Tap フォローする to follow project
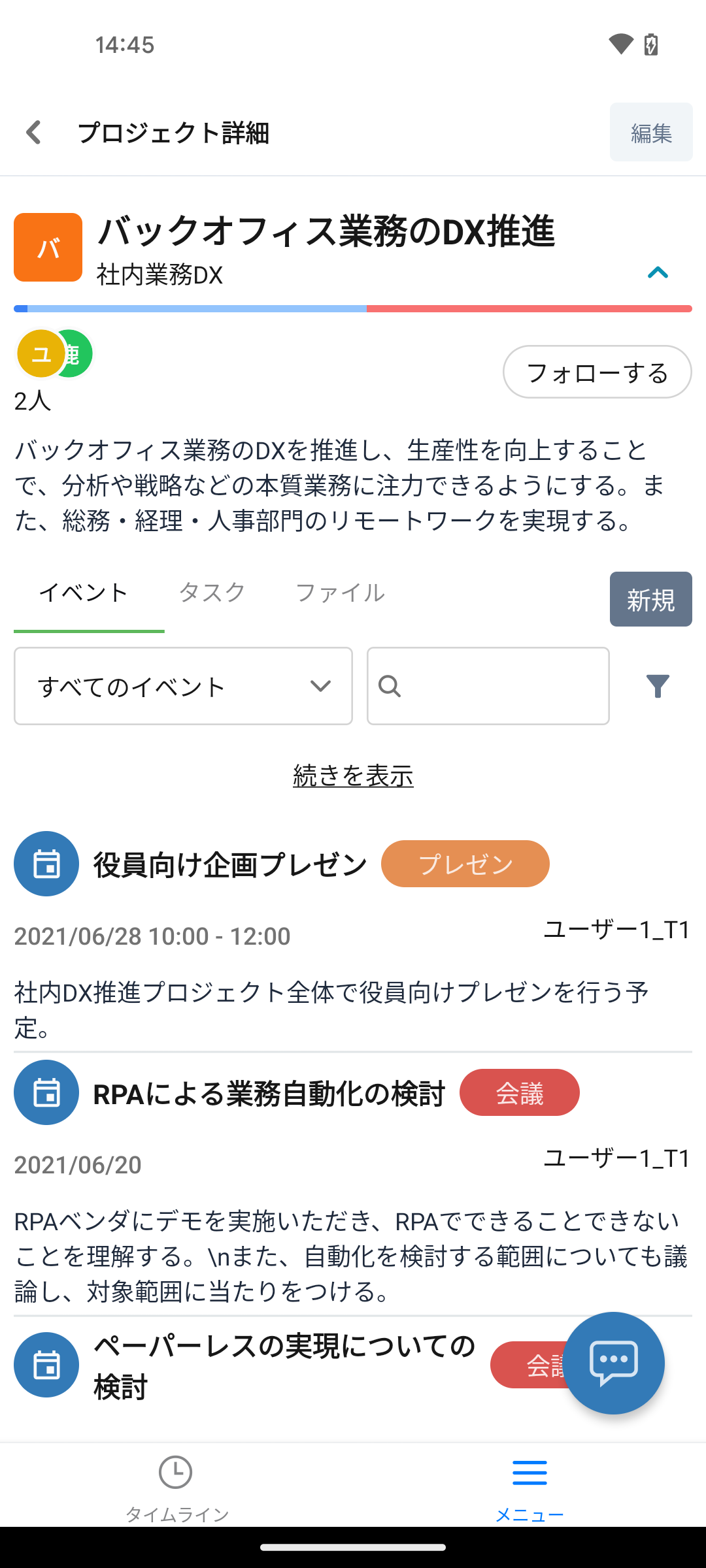 [597, 372]
